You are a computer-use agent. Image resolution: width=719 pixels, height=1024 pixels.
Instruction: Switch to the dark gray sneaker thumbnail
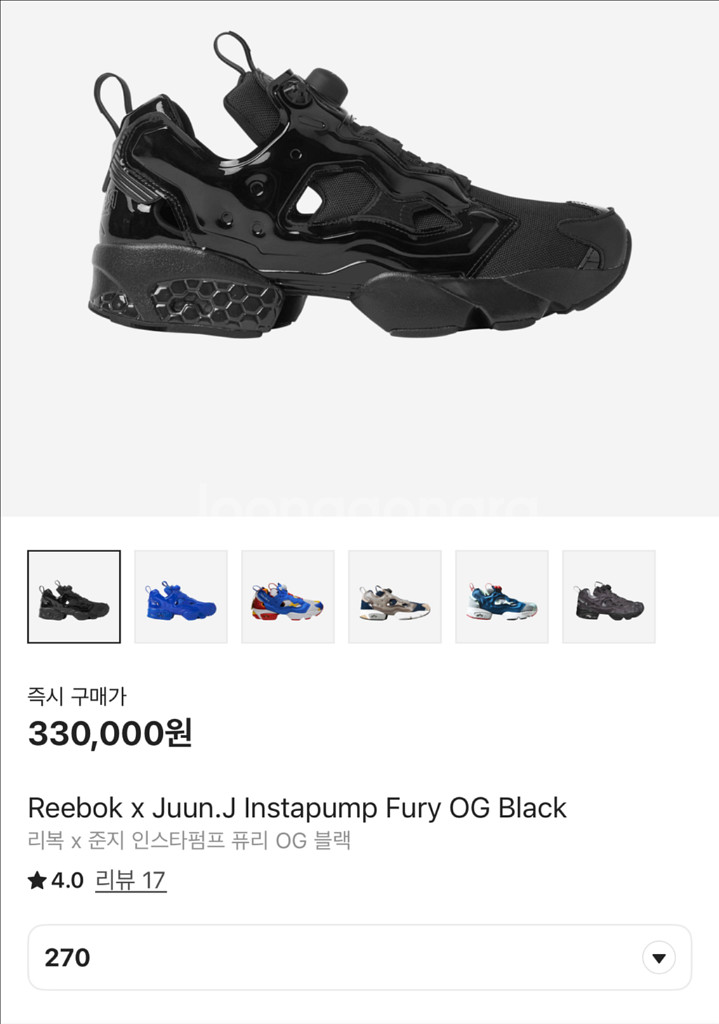click(x=609, y=597)
